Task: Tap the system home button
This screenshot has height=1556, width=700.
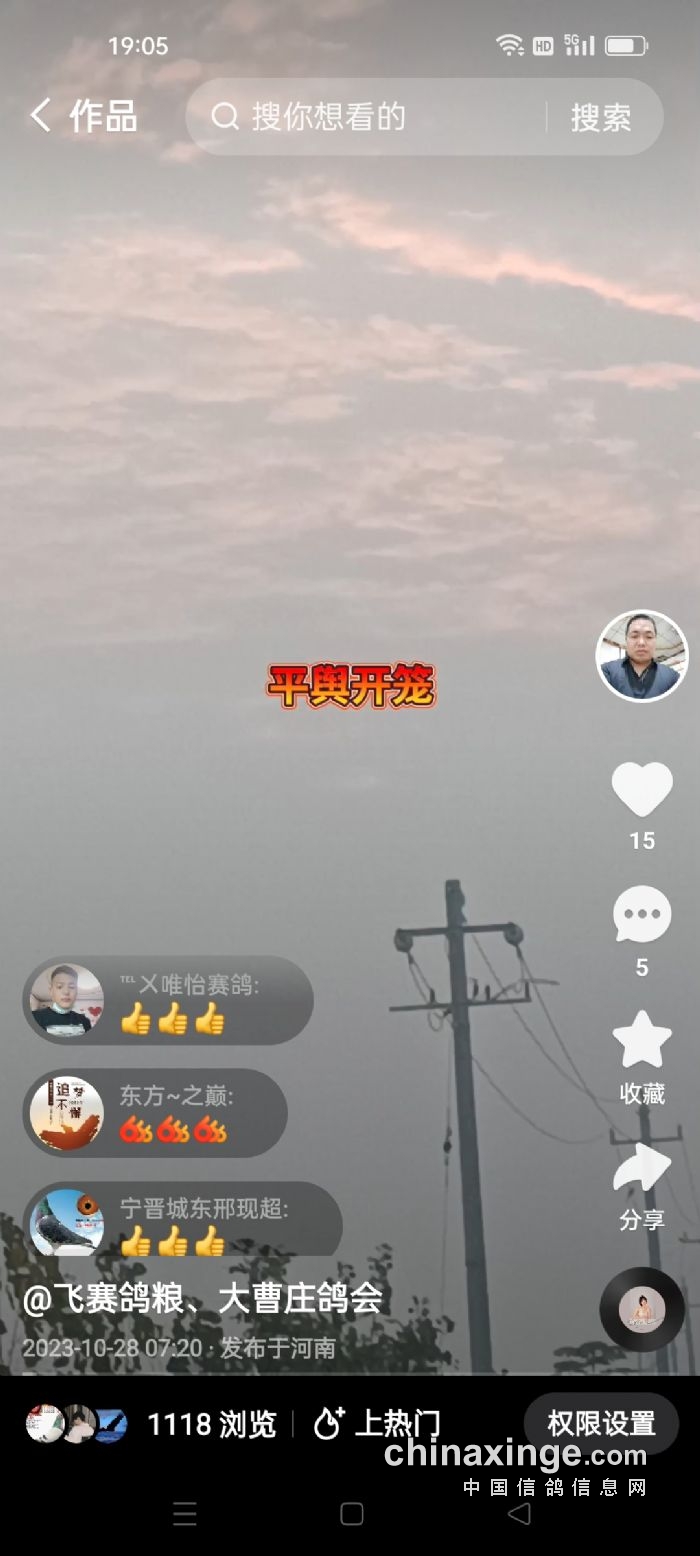Action: click(x=351, y=1514)
